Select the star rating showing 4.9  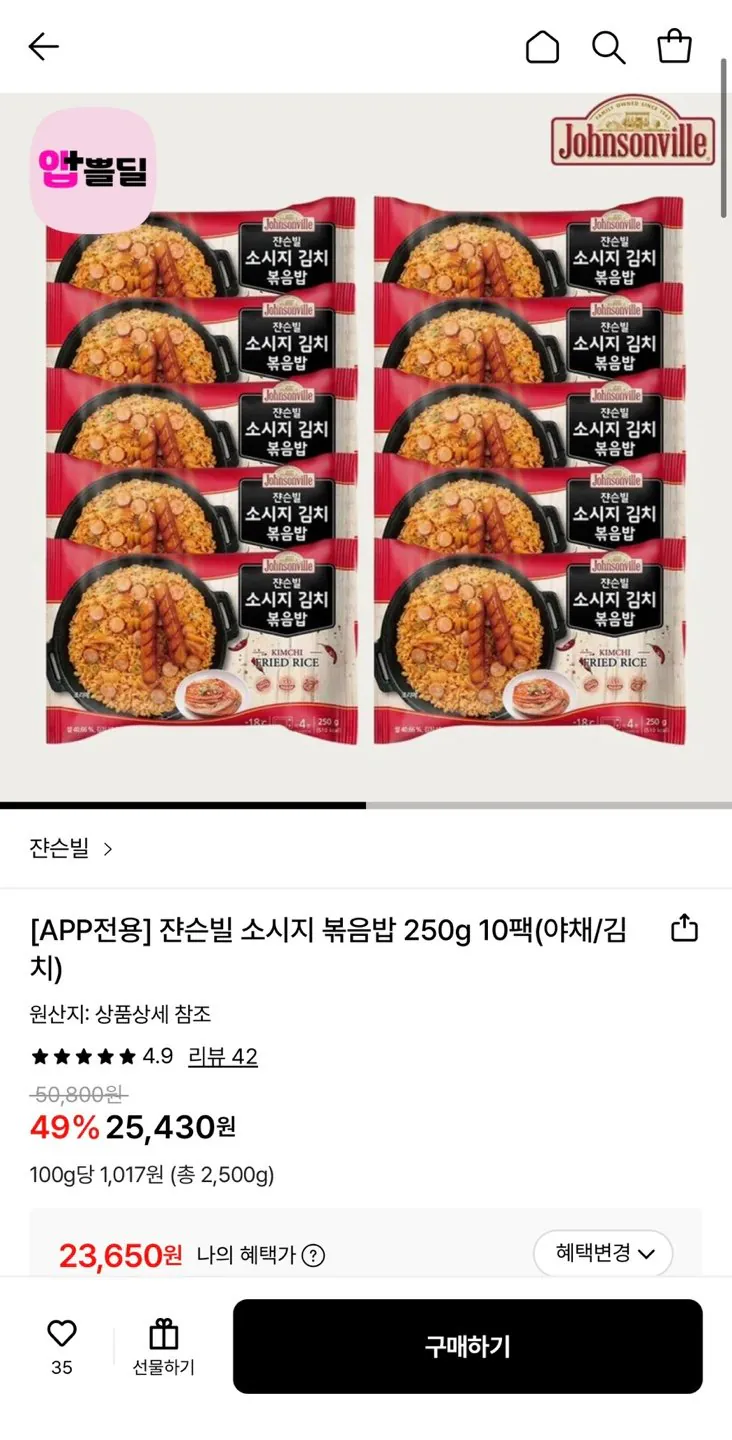85,1055
